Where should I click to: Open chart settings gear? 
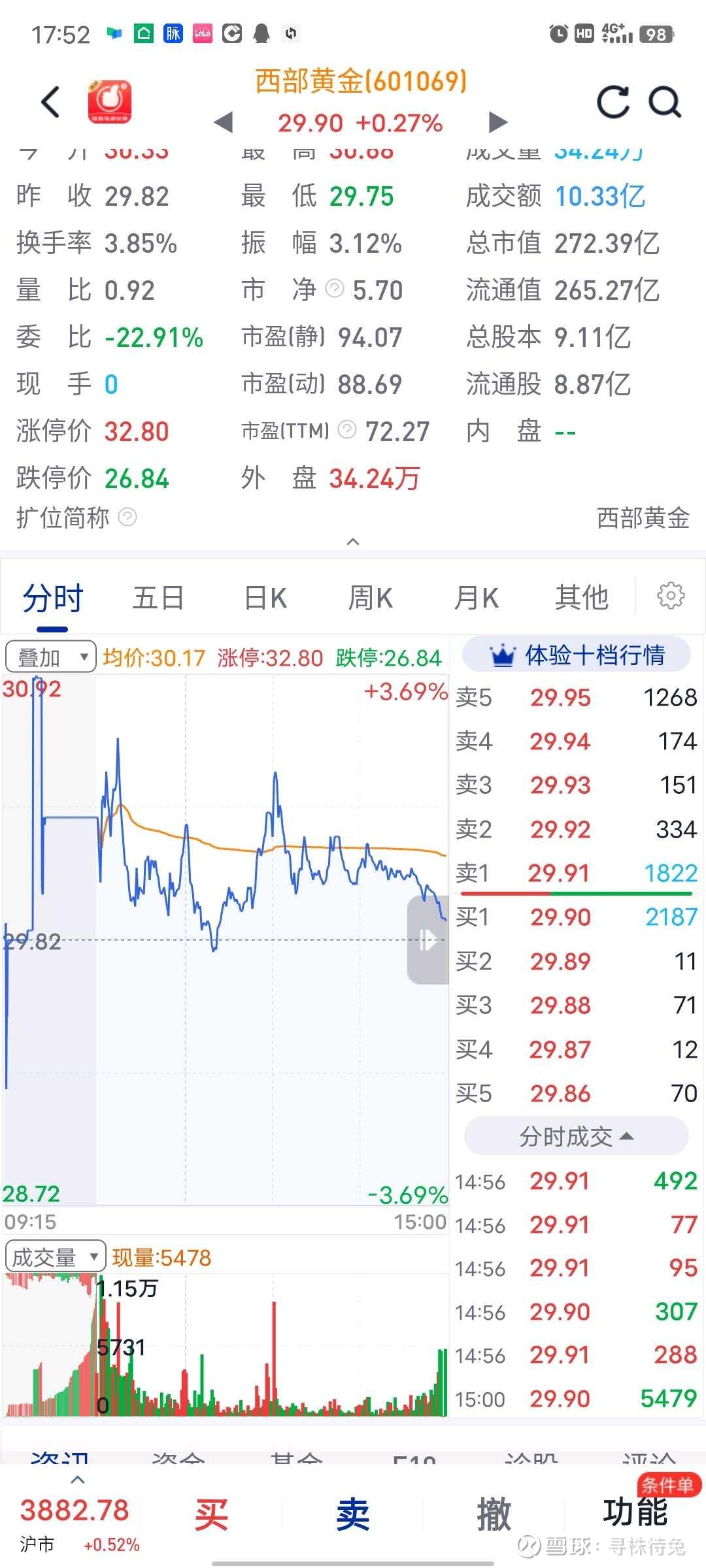(671, 596)
